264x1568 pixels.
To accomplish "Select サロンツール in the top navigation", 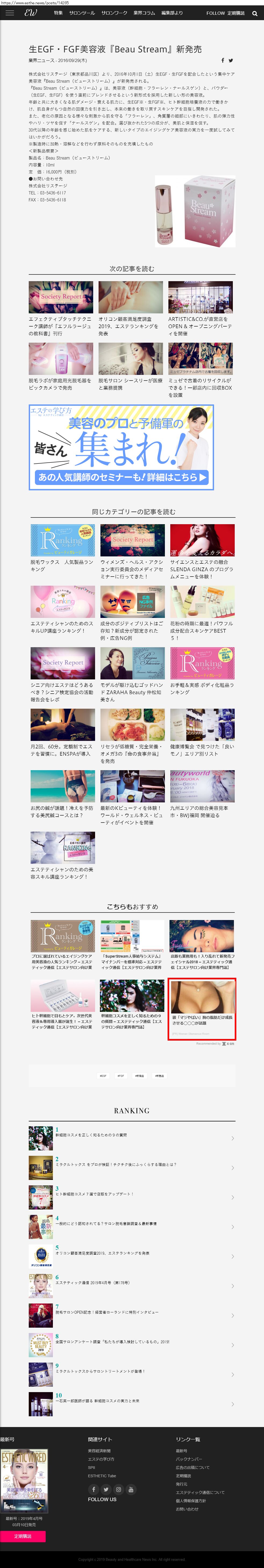I will click(82, 13).
